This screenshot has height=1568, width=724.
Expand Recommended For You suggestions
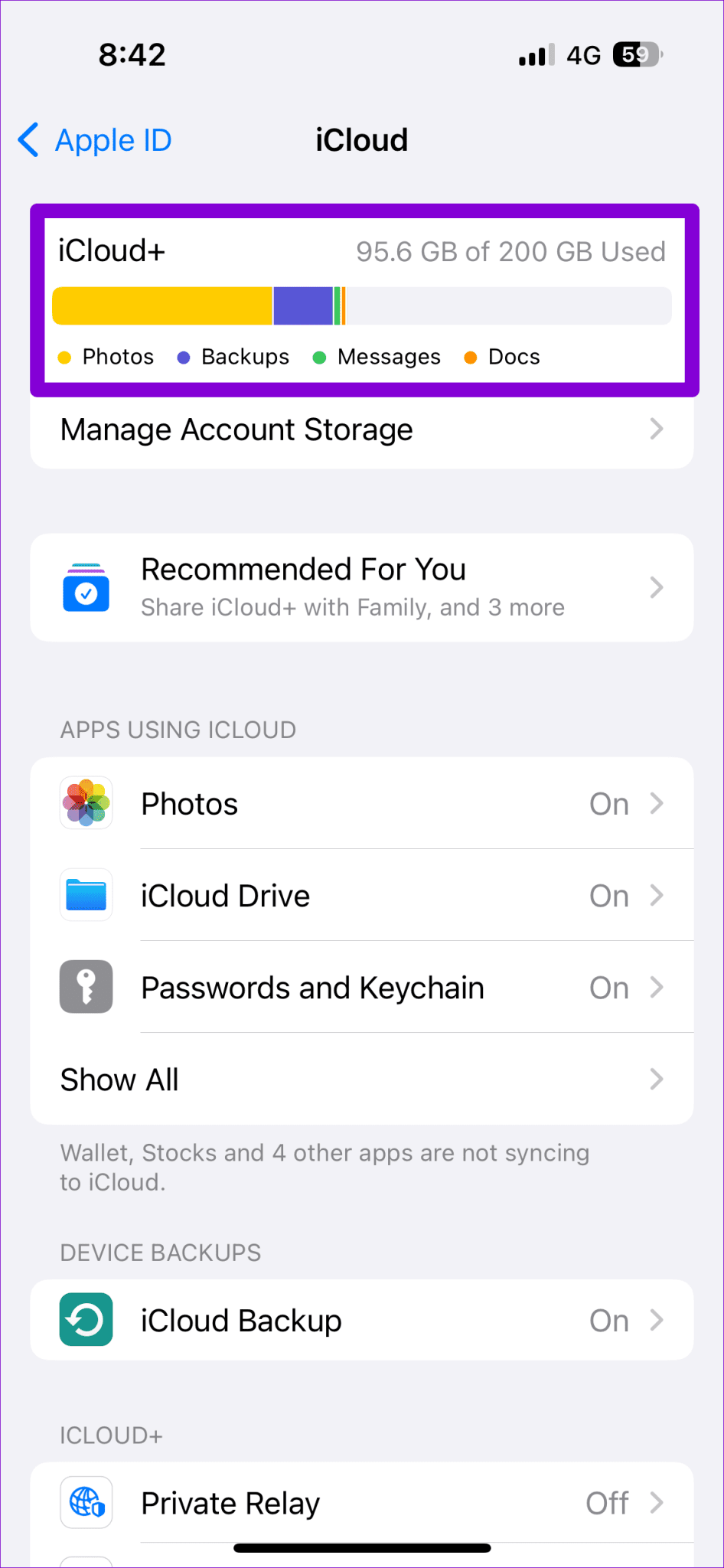click(361, 587)
